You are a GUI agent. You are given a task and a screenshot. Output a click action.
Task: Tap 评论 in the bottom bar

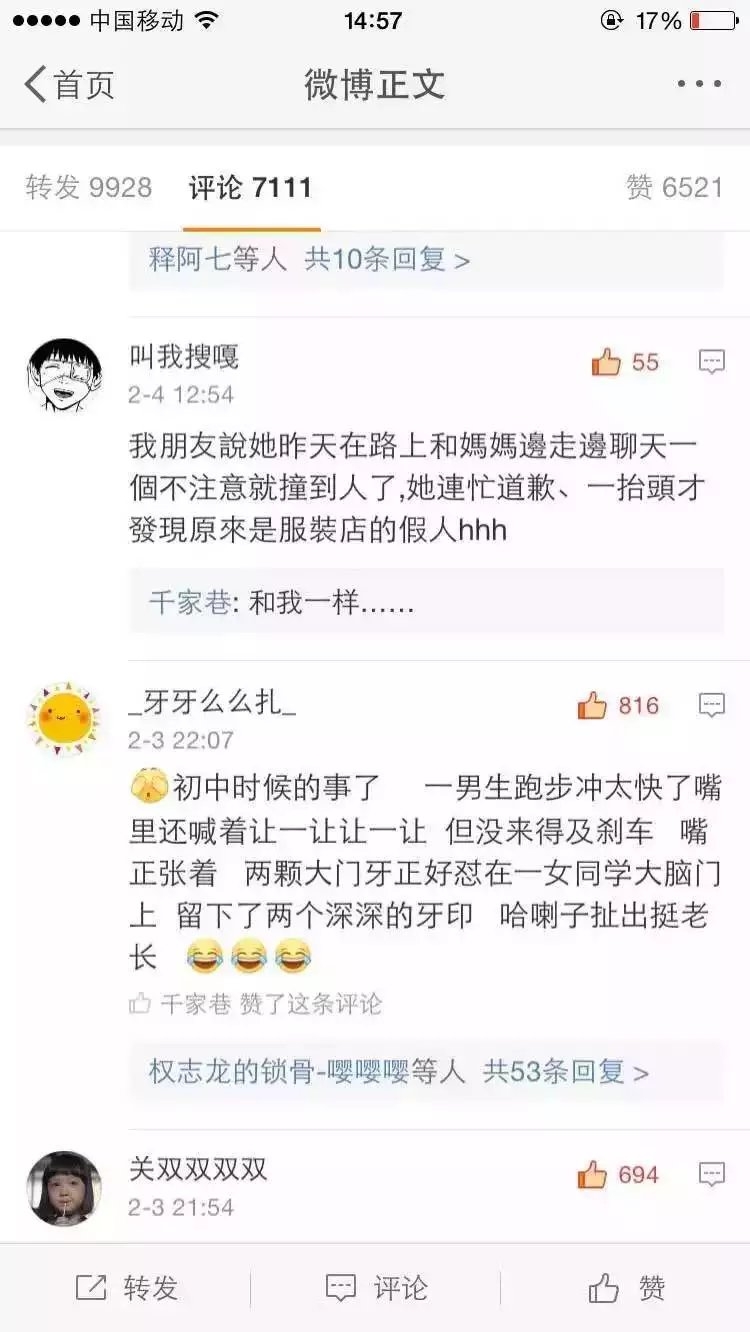coord(377,1288)
